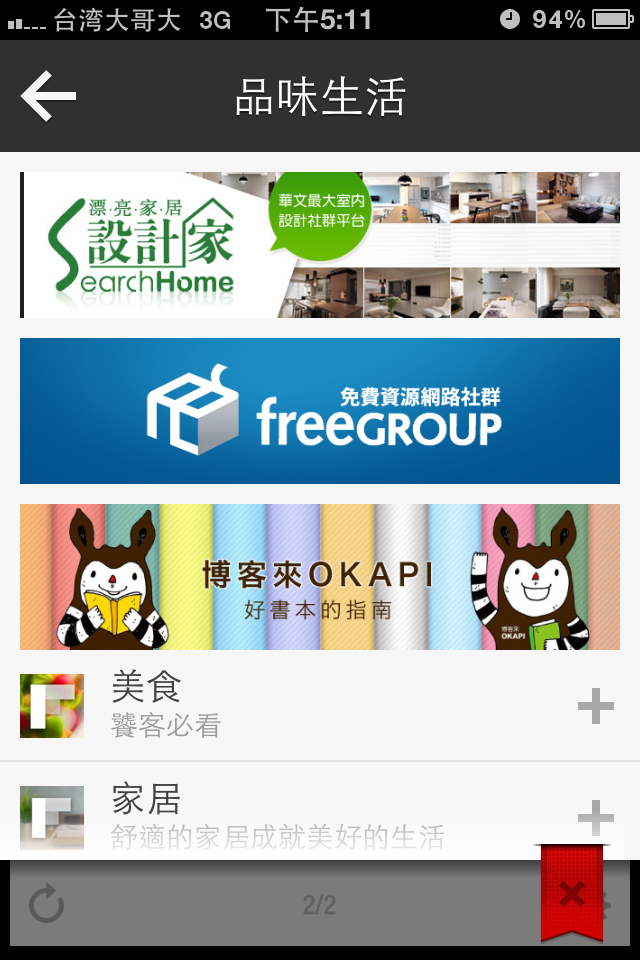Image resolution: width=640 pixels, height=960 pixels.
Task: Add 美食 with the plus icon
Action: (596, 707)
